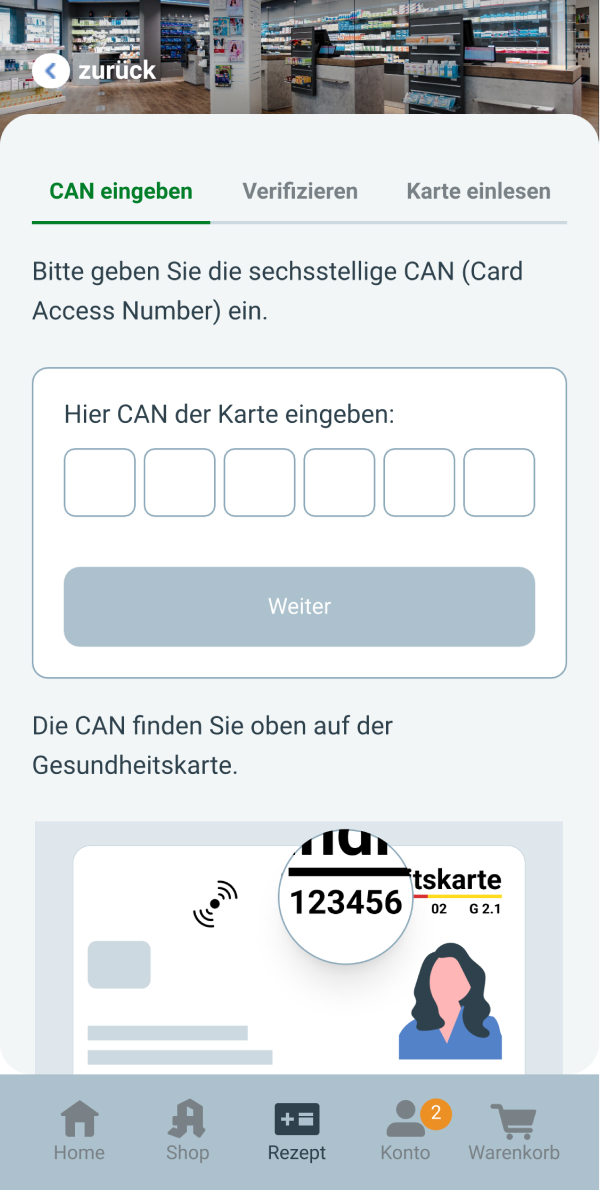Focus the last CAN digit box

(499, 482)
